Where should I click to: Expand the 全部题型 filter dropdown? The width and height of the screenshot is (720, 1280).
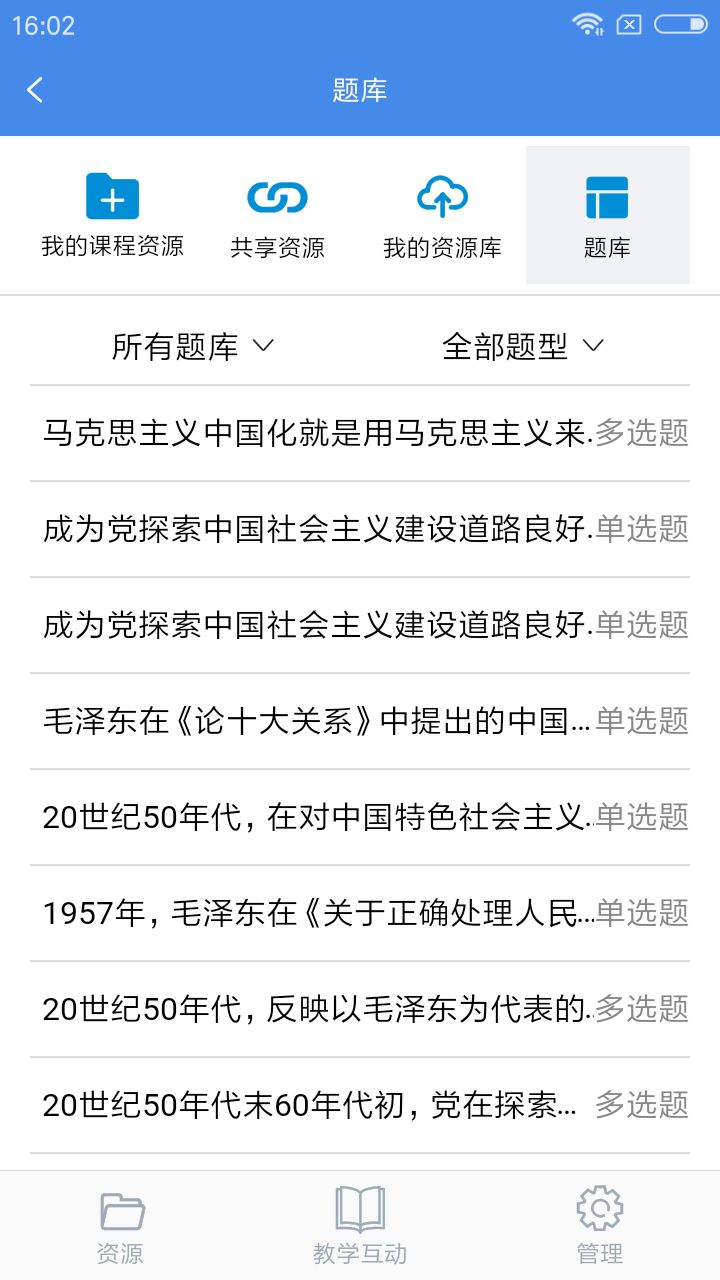(x=523, y=346)
